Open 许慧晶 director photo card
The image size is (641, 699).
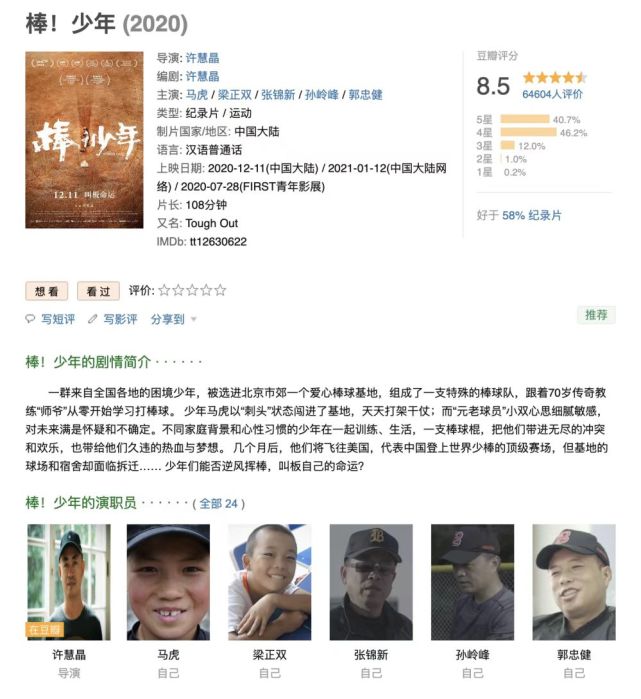pyautogui.click(x=68, y=581)
